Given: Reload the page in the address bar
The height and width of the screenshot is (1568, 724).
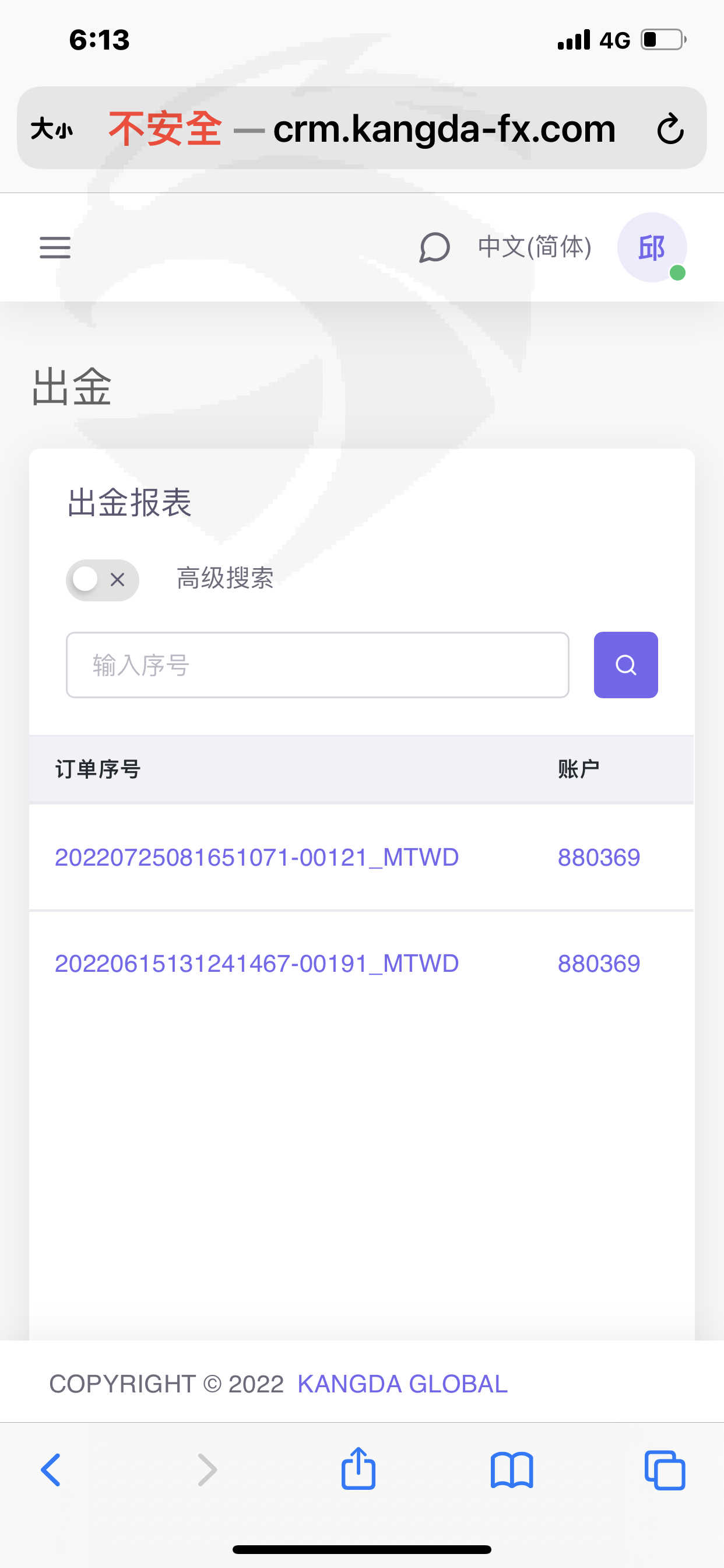Looking at the screenshot, I should tap(670, 128).
